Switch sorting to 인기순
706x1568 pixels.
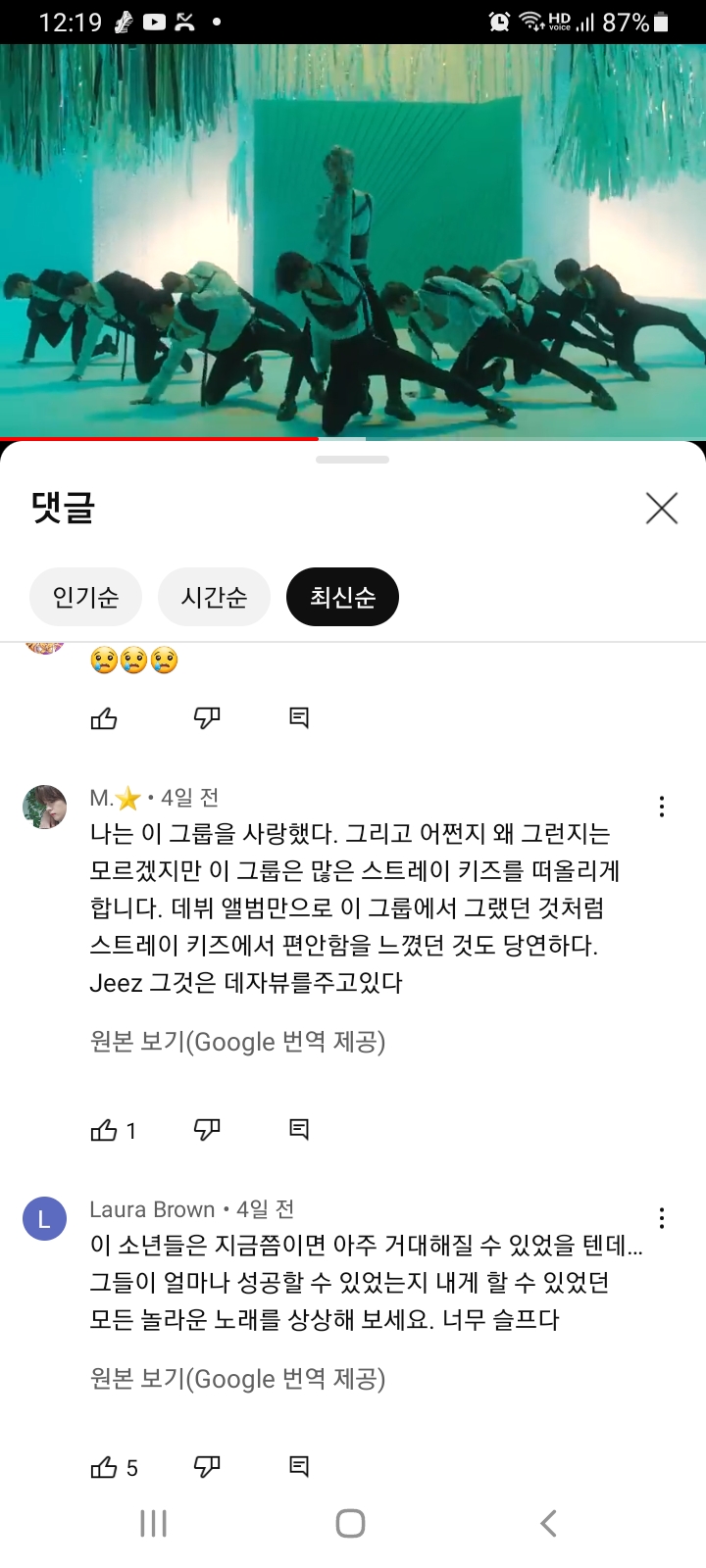click(85, 596)
